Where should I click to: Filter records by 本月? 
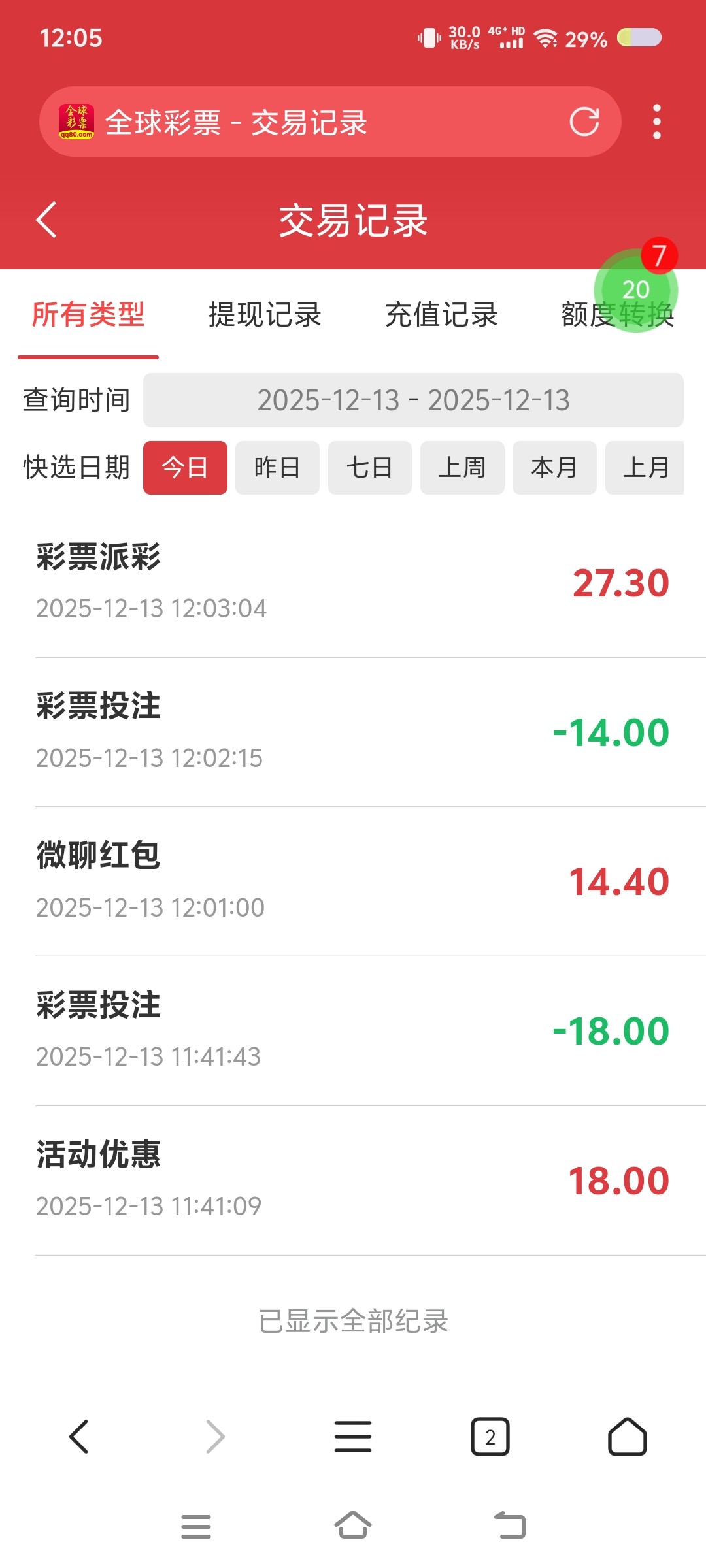coord(554,468)
